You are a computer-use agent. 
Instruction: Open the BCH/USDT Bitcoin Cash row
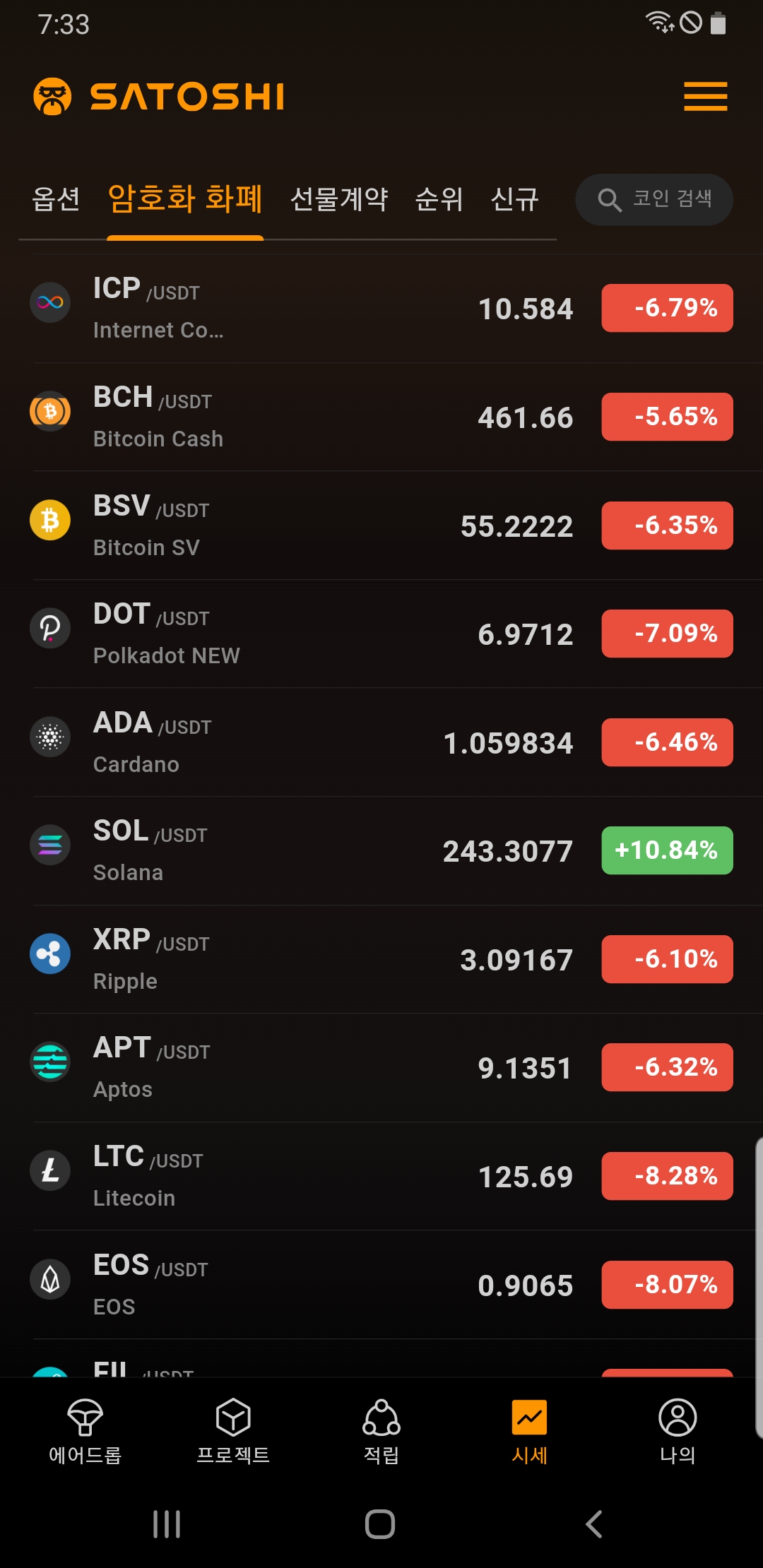[381, 417]
